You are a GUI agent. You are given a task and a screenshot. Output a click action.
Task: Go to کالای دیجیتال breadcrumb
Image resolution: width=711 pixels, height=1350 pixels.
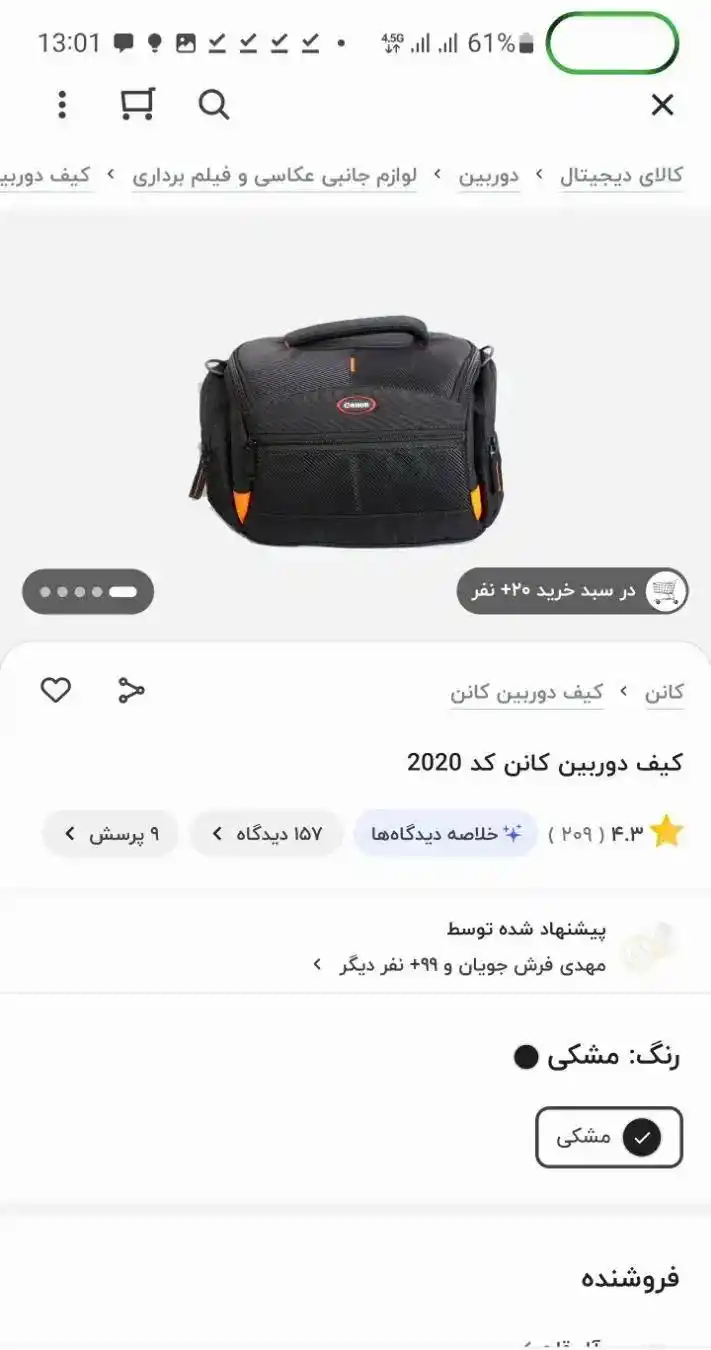tap(621, 176)
